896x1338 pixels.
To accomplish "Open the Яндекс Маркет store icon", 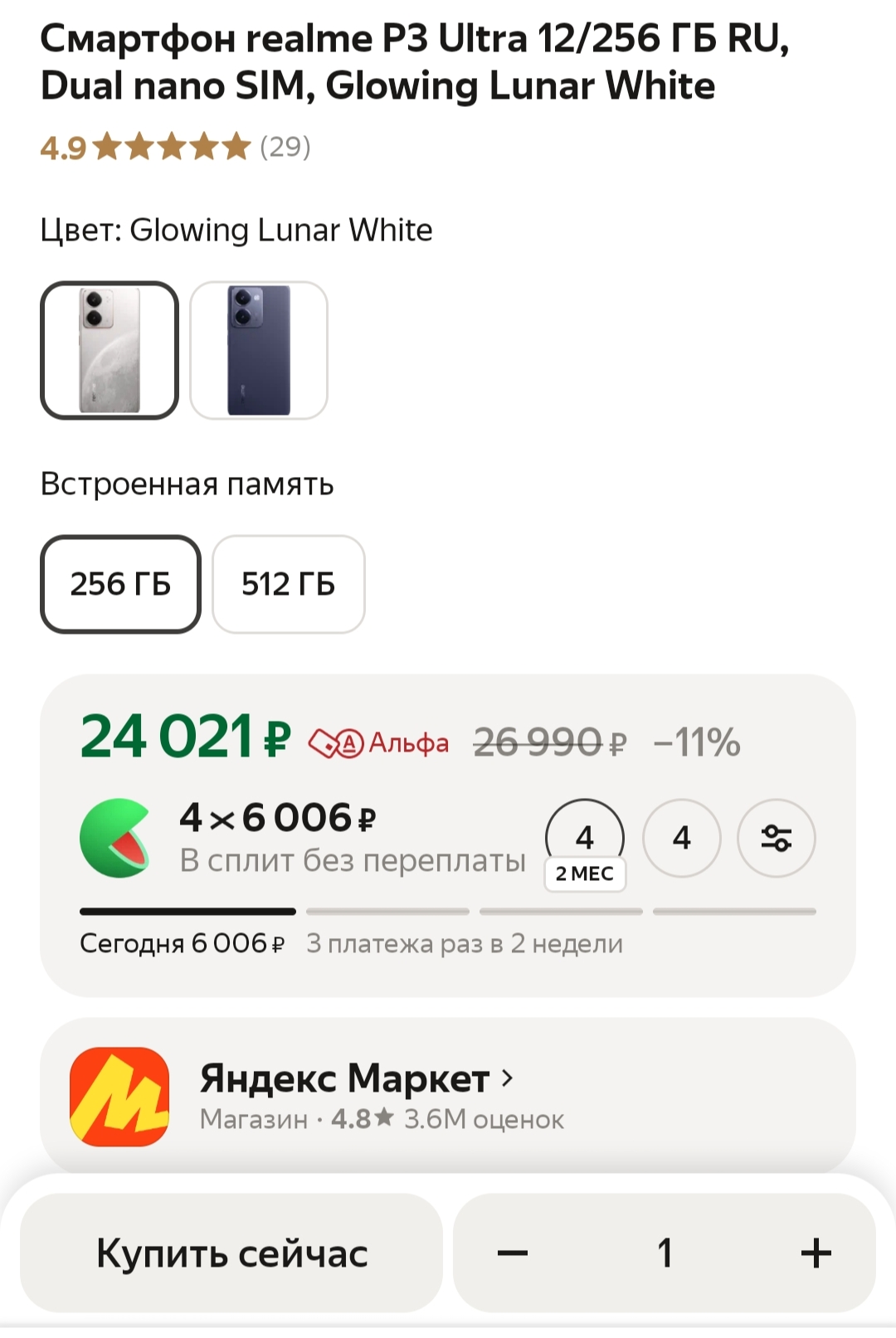I will pos(121,1095).
